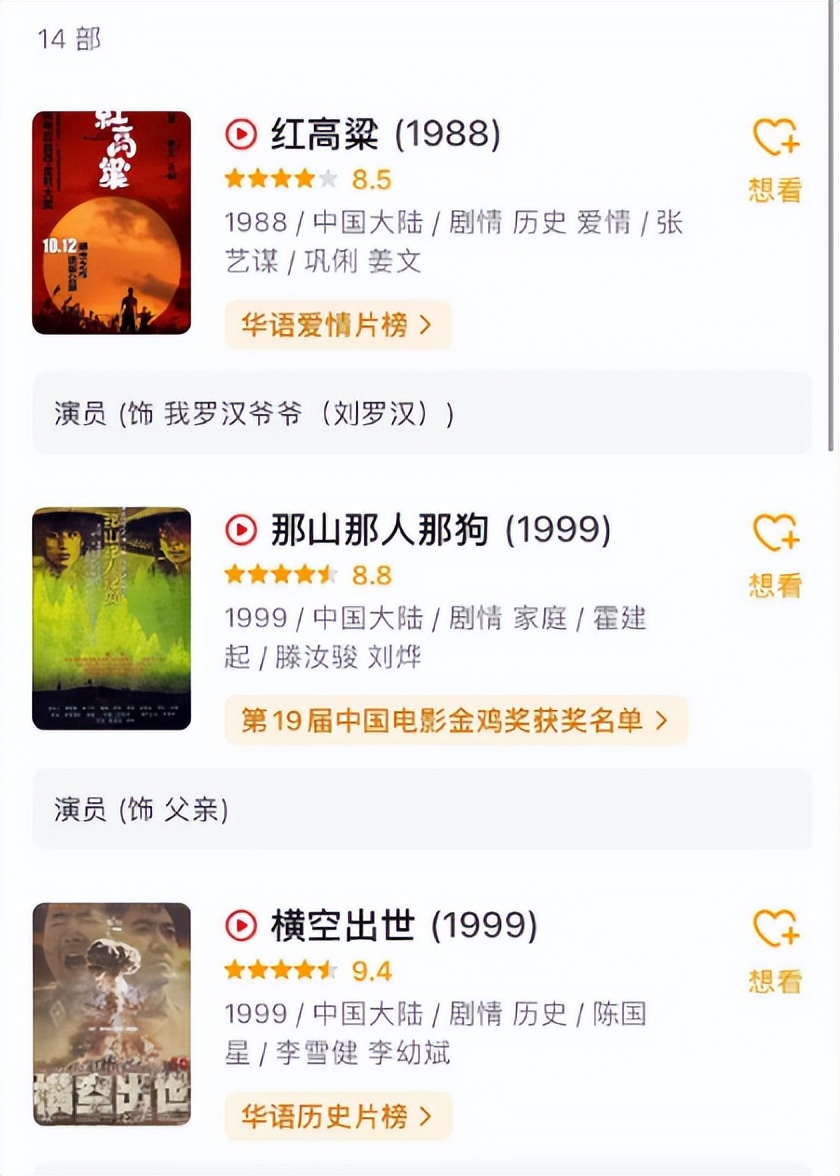
Task: Expand the 华语历史片榜 list
Action: pos(337,1114)
